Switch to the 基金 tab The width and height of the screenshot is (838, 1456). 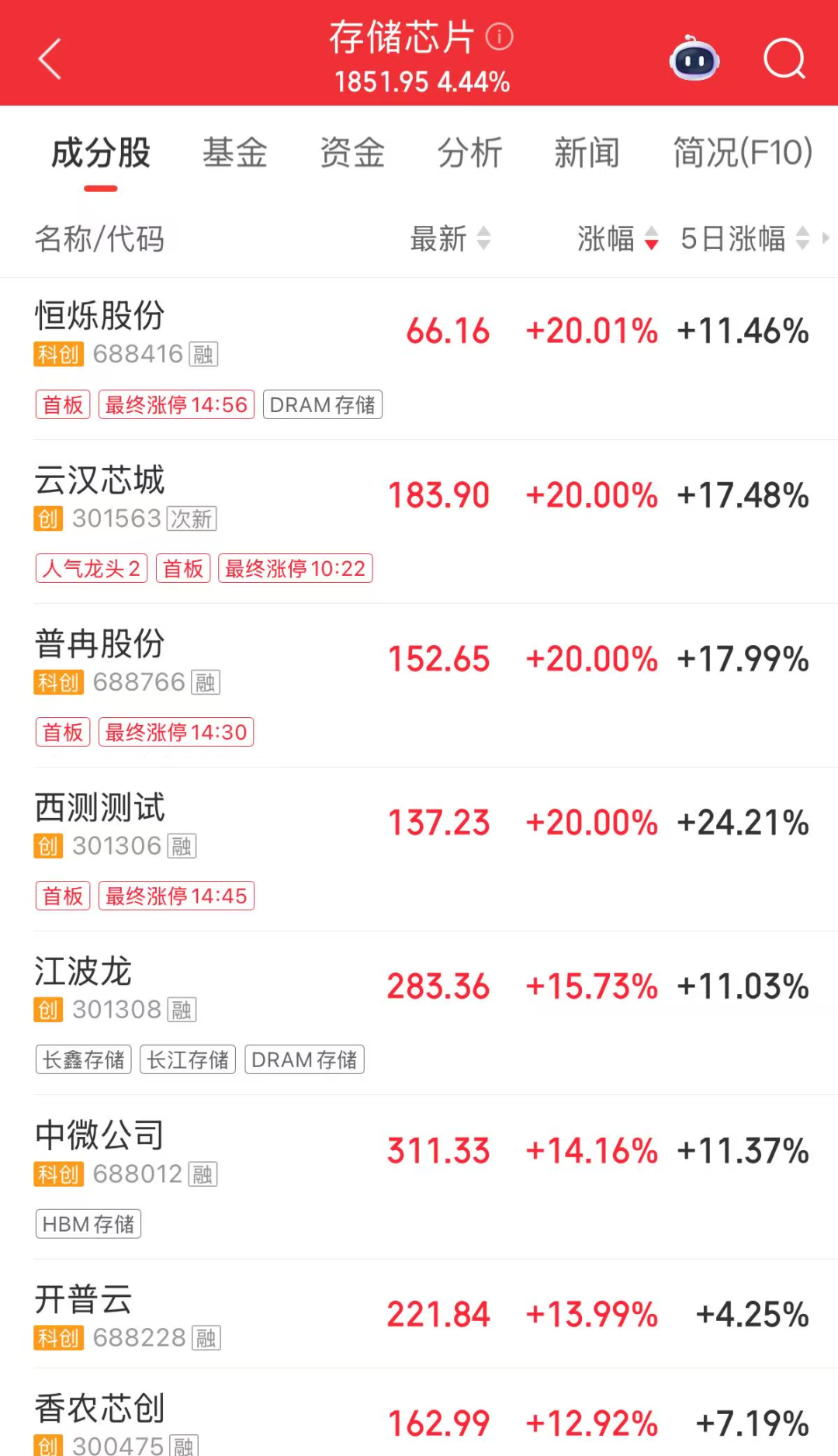point(234,152)
